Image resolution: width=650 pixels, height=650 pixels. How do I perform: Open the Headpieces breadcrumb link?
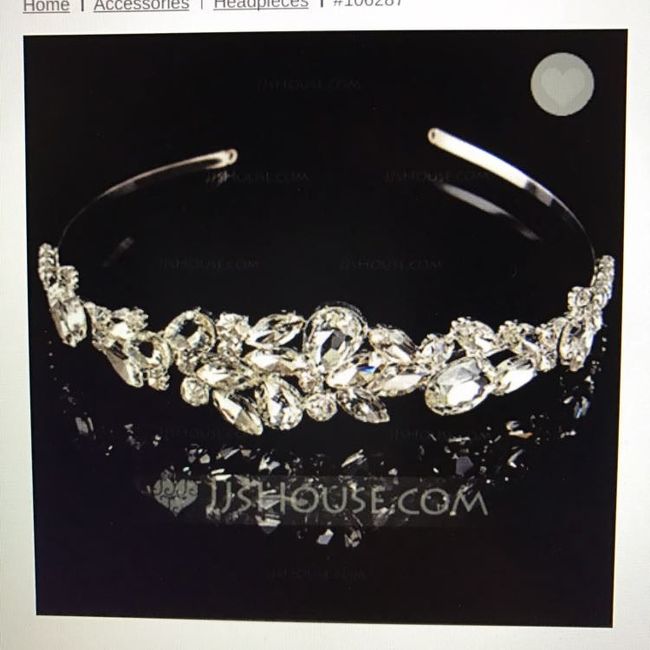260,5
